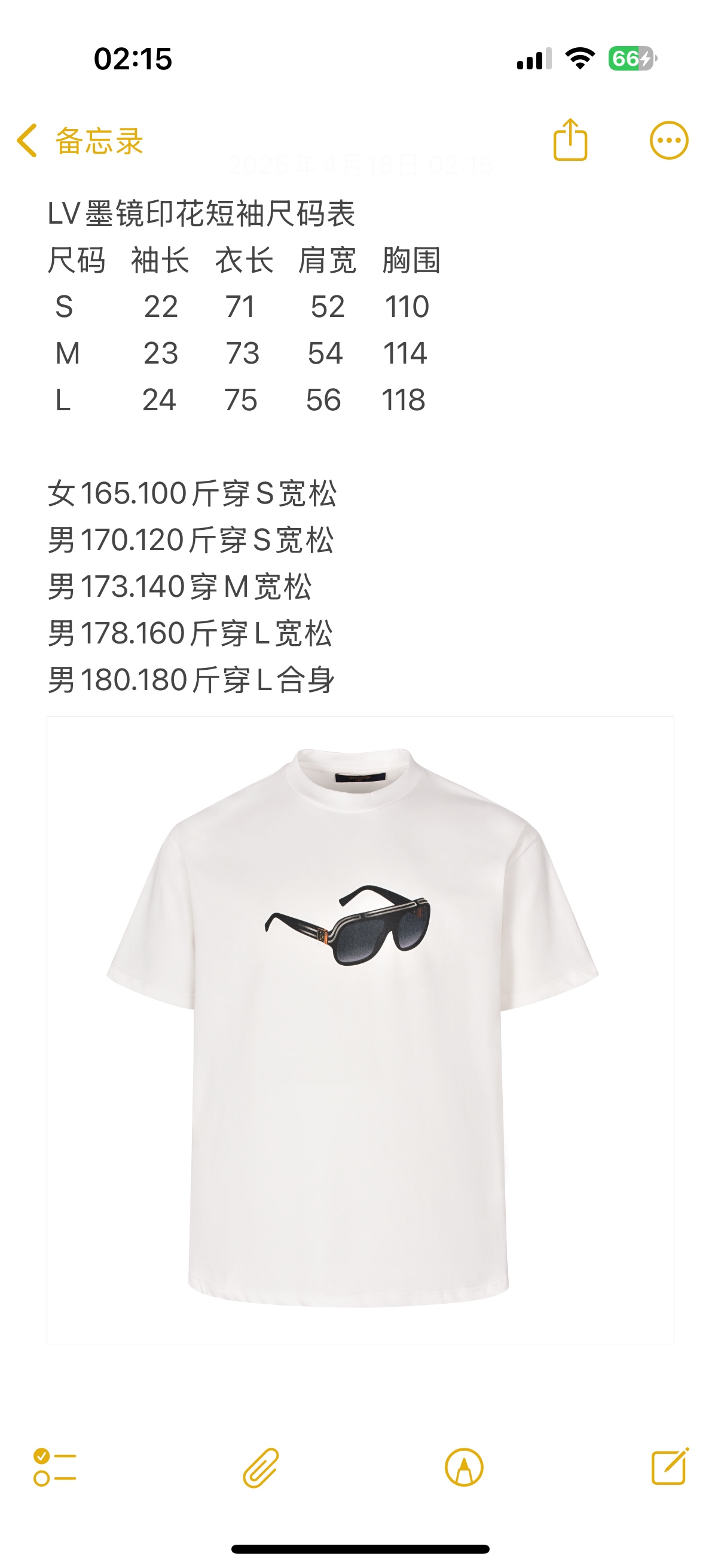Open the more options menu
The width and height of the screenshot is (721, 1568).
[x=668, y=141]
